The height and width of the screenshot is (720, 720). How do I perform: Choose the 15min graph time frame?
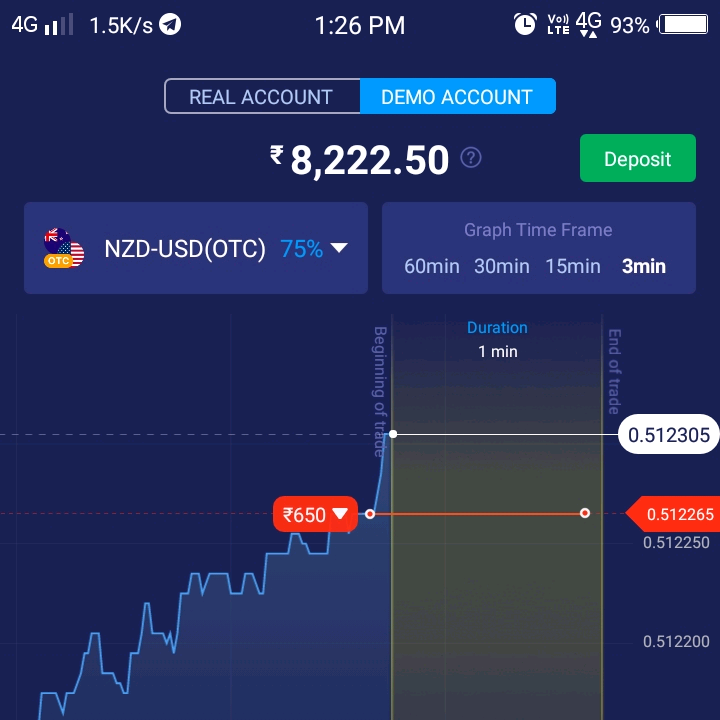click(x=572, y=266)
